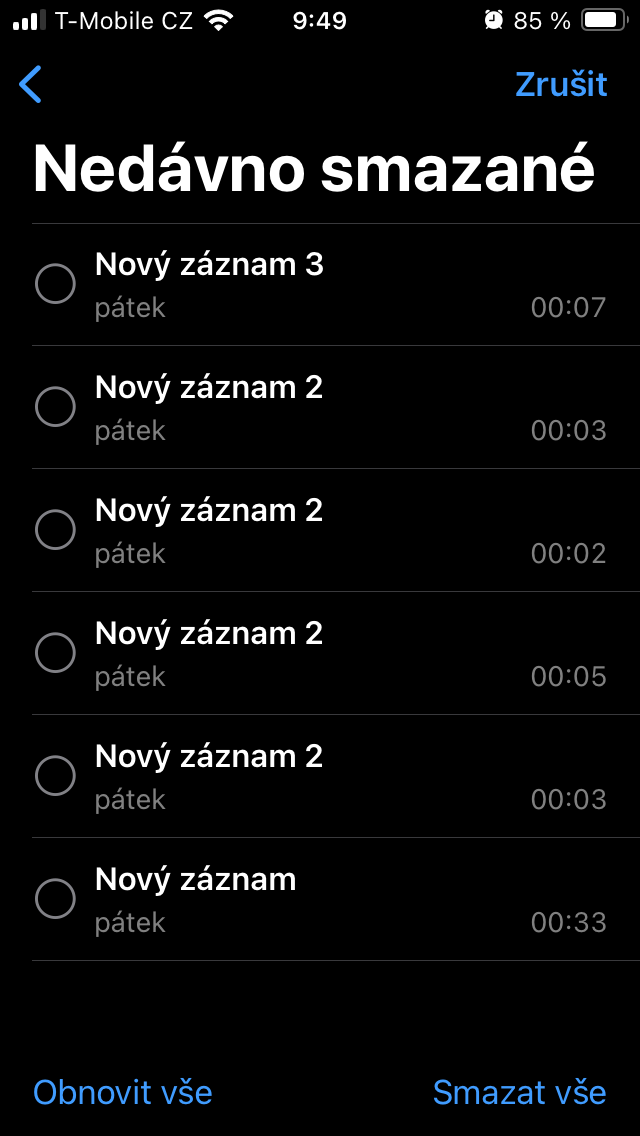Select Nový záznam 2 lasting 00:02
640x1136 pixels.
click(x=55, y=530)
